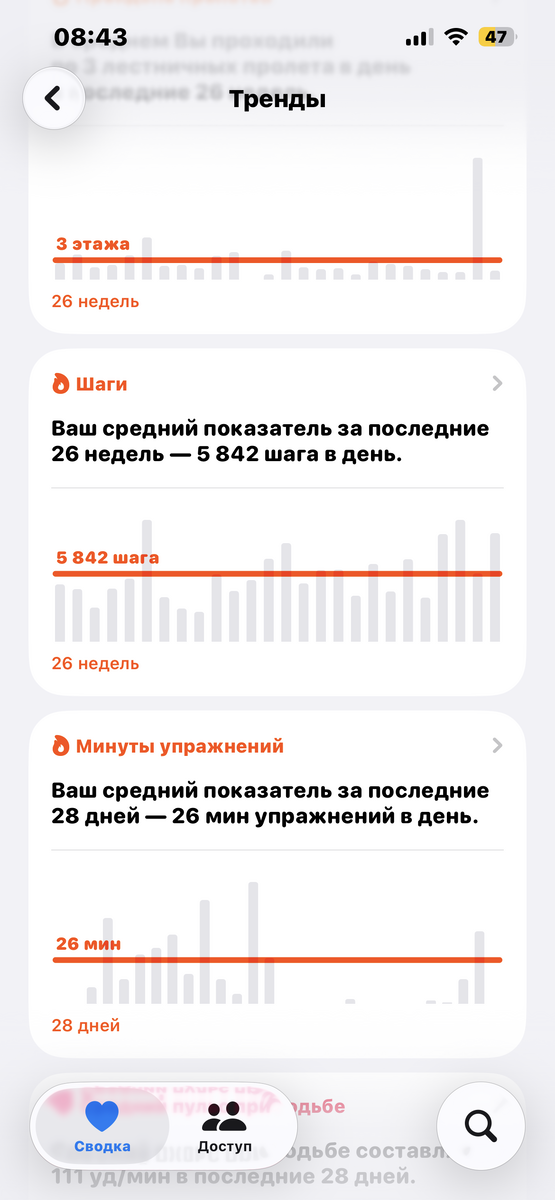Open the search magnifier button
Viewport: 555px width, 1200px height.
point(481,1126)
